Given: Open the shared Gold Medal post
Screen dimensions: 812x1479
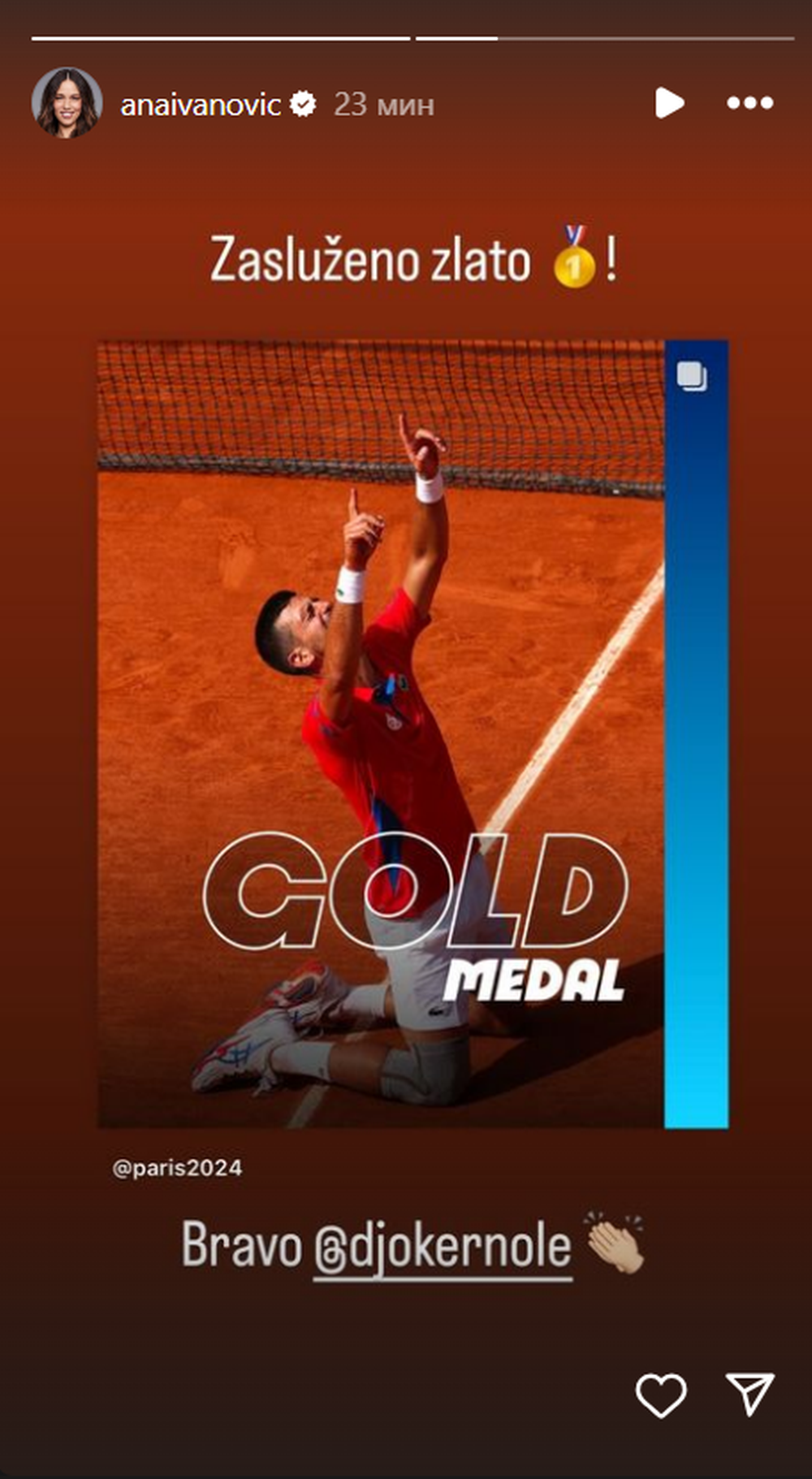Looking at the screenshot, I should point(412,733).
